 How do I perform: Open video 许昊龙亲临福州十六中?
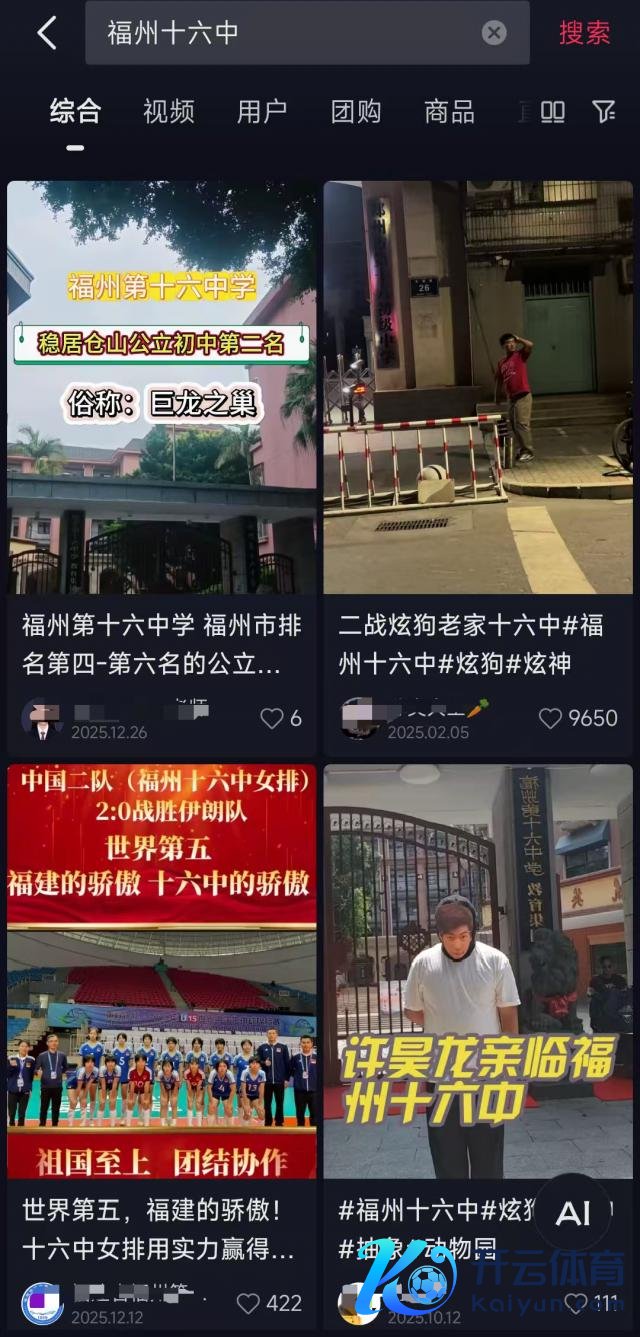pos(478,972)
